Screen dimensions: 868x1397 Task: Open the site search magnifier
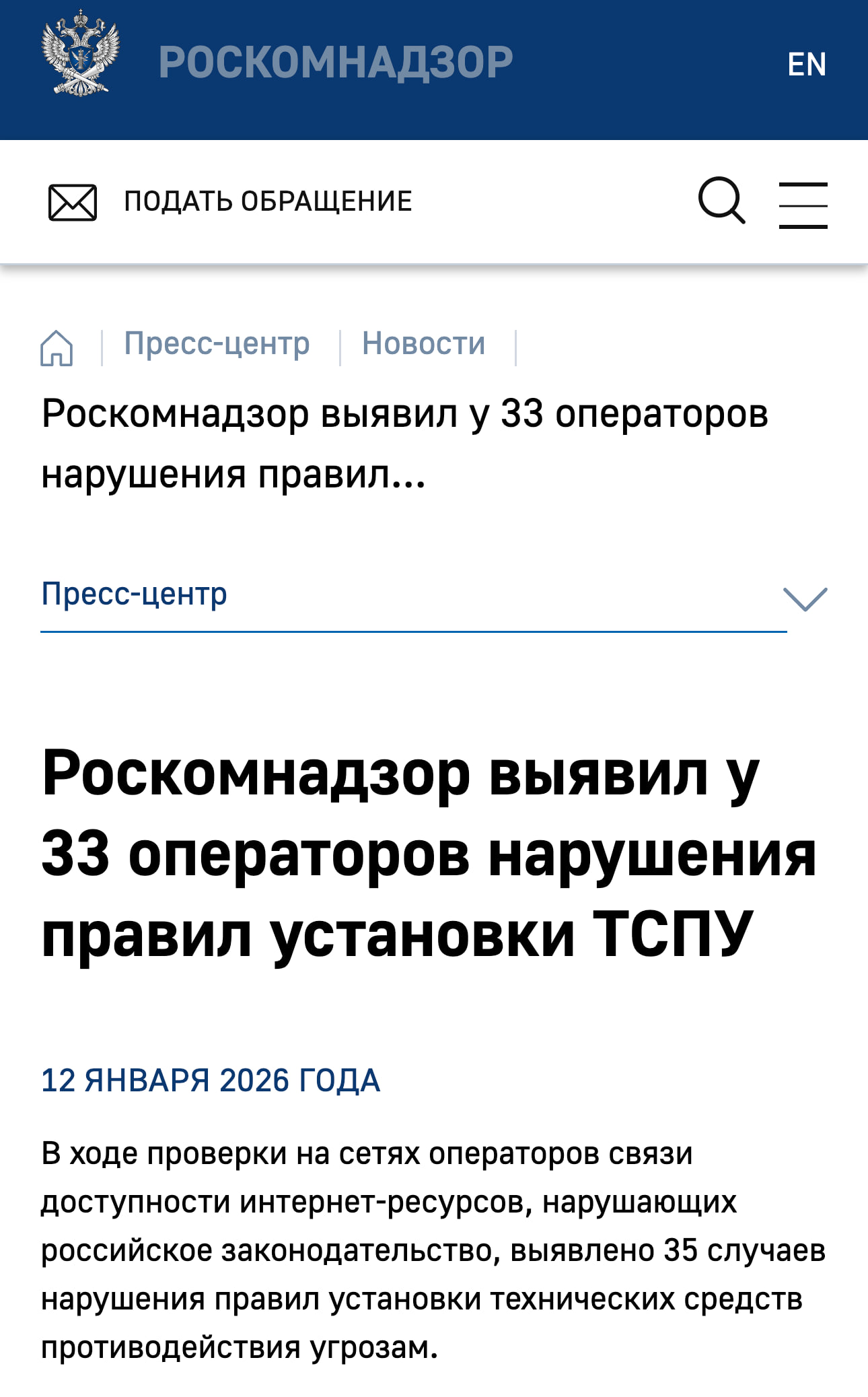(721, 201)
